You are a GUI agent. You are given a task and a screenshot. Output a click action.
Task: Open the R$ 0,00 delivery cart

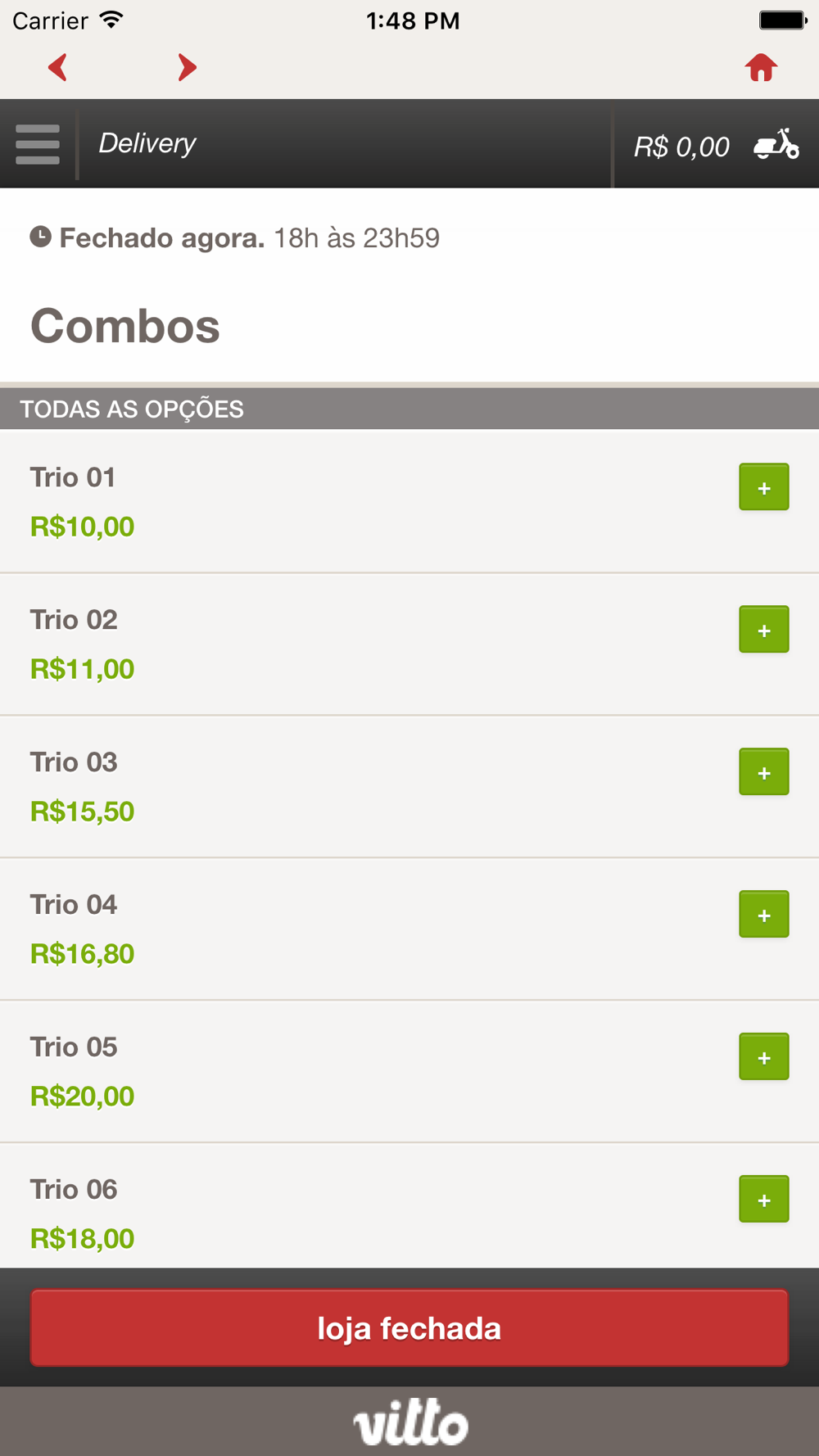tap(716, 146)
